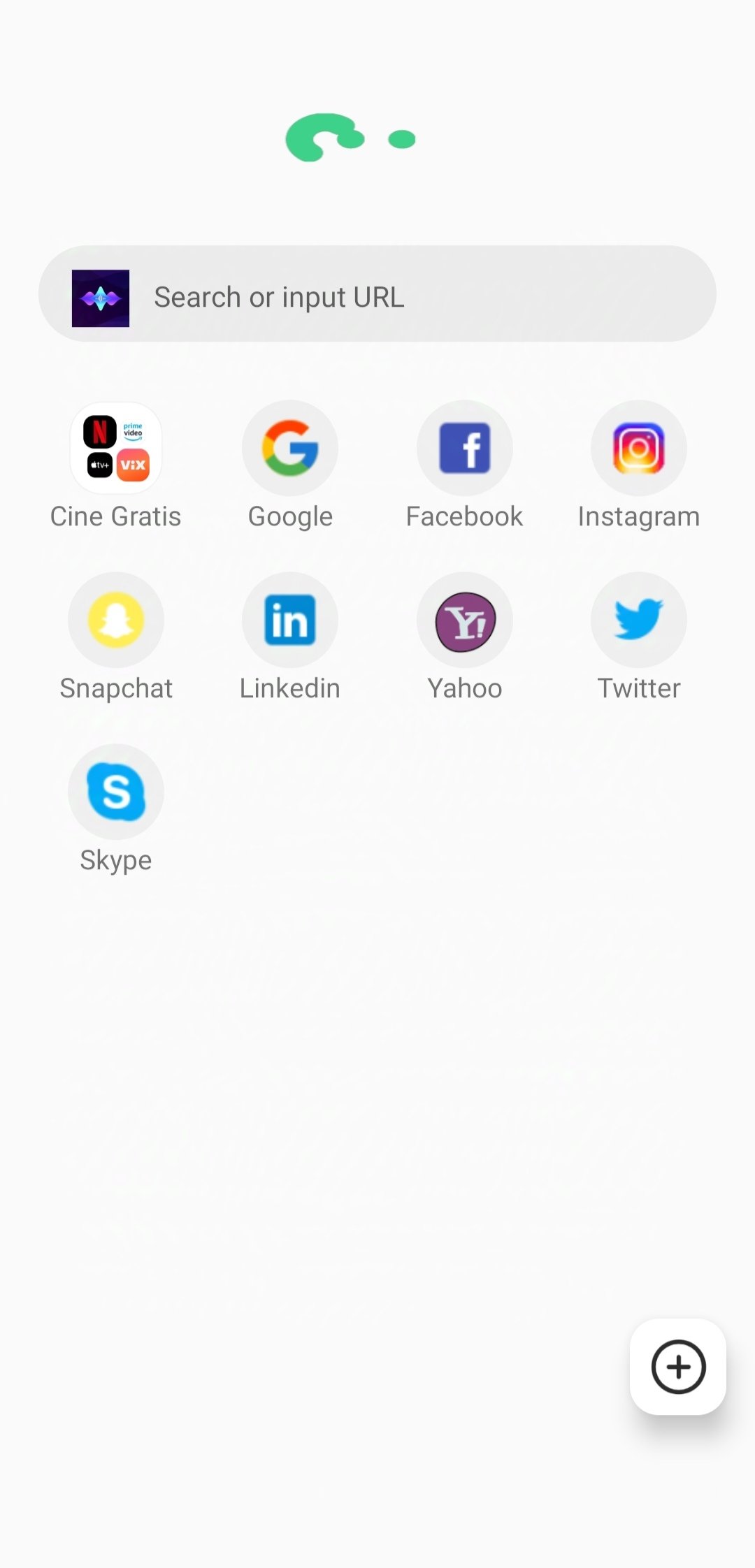Open the Skype shortcut
The height and width of the screenshot is (1568, 755).
tap(116, 792)
